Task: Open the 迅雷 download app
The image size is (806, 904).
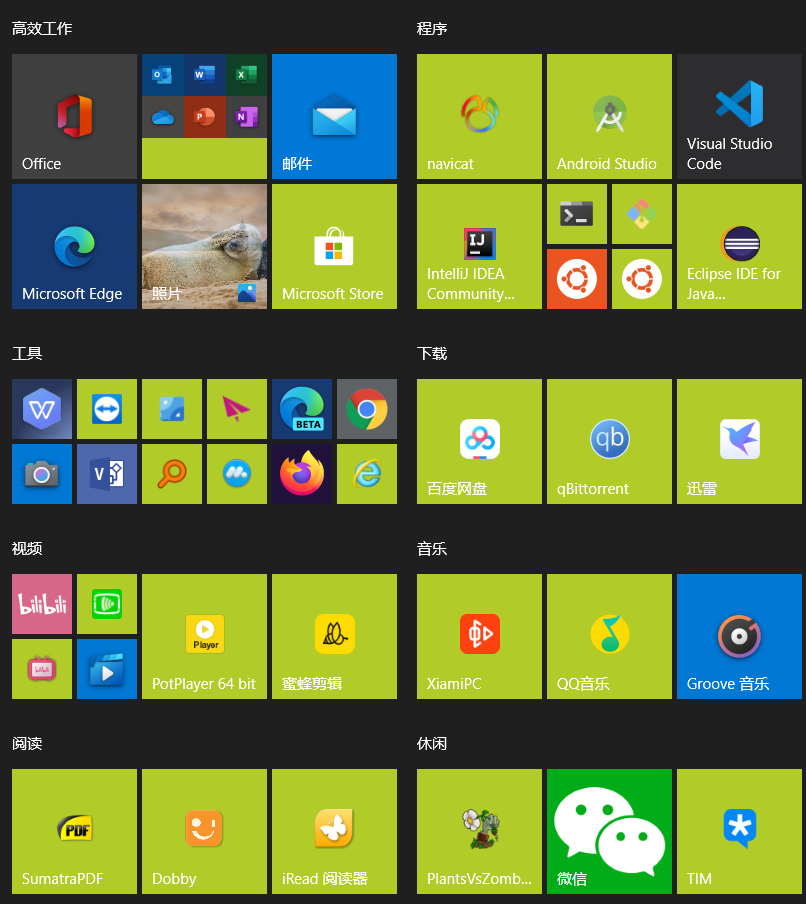Action: pos(739,441)
